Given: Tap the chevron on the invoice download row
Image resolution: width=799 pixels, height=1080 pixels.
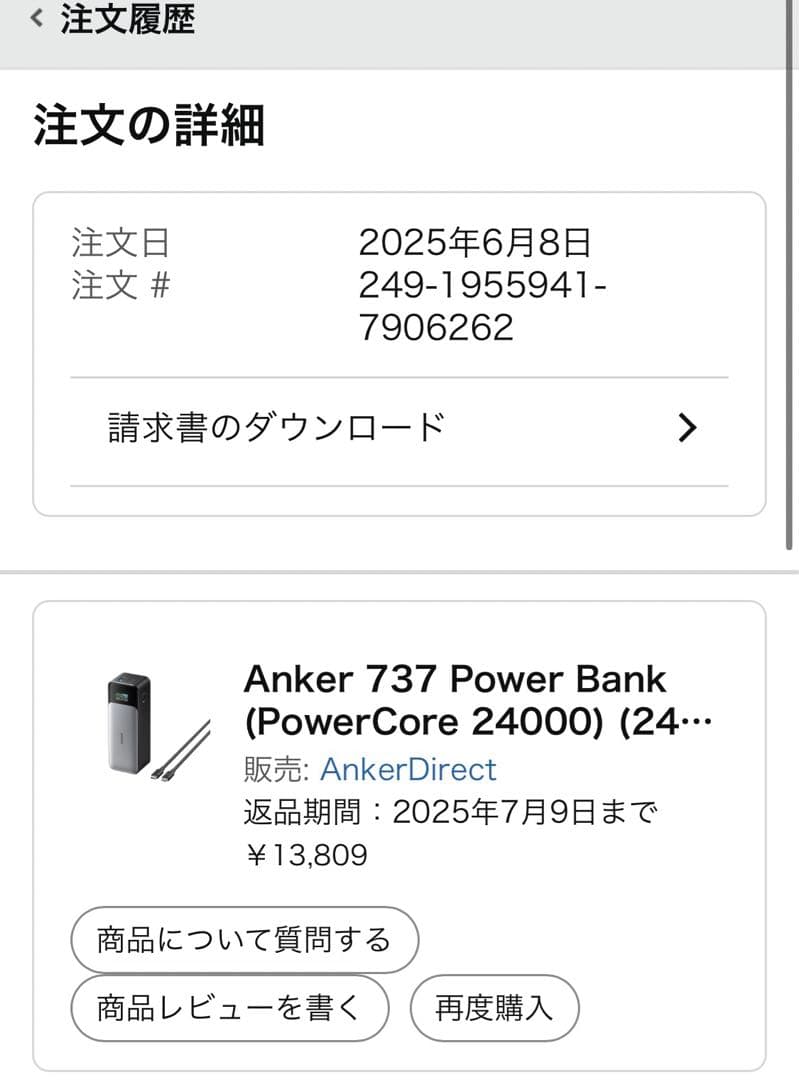Looking at the screenshot, I should pos(687,427).
